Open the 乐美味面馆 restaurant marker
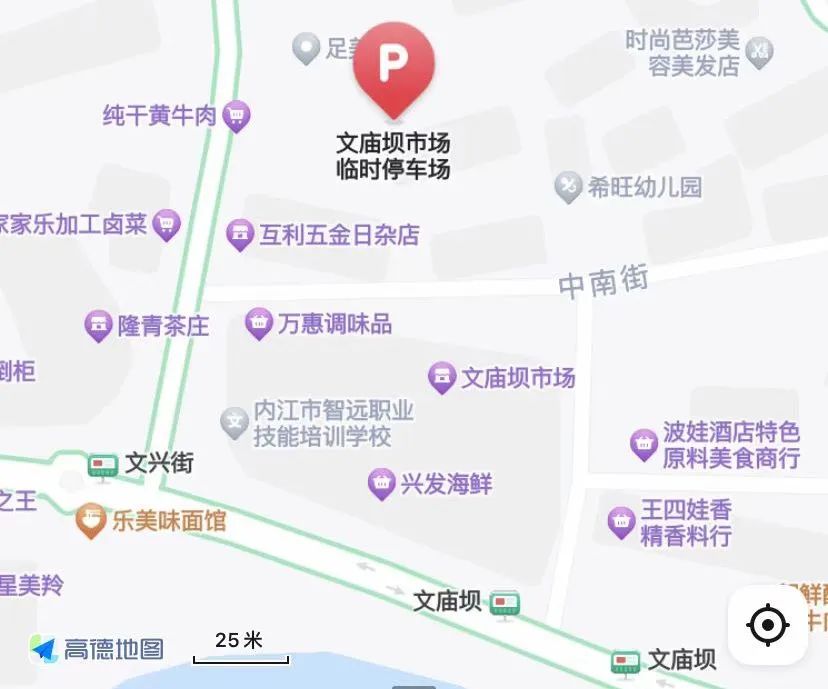The image size is (828, 689). click(92, 521)
